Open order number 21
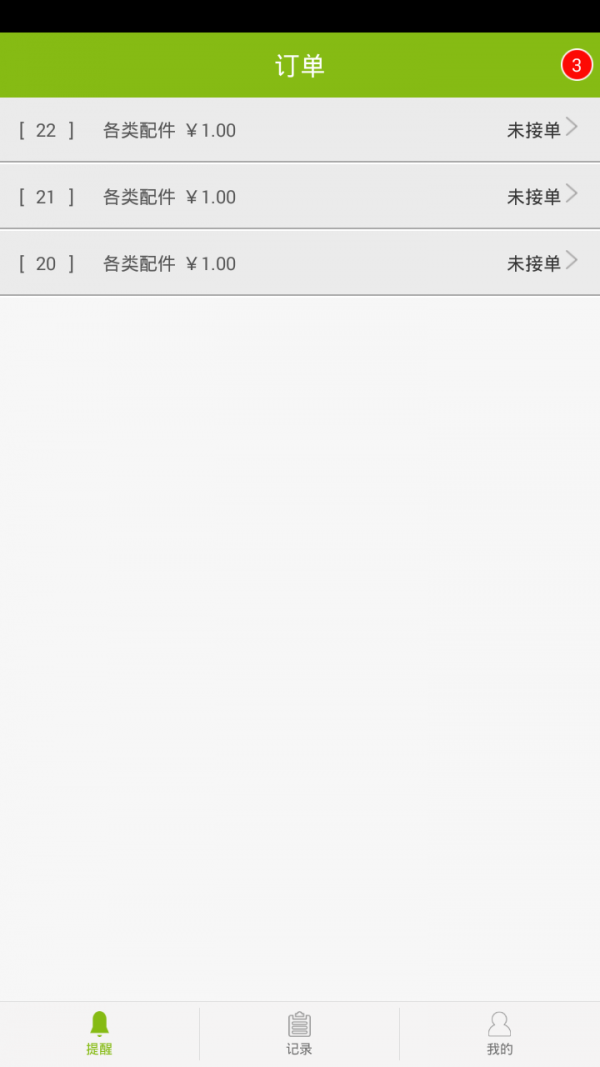Viewport: 600px width, 1067px height. tap(300, 196)
